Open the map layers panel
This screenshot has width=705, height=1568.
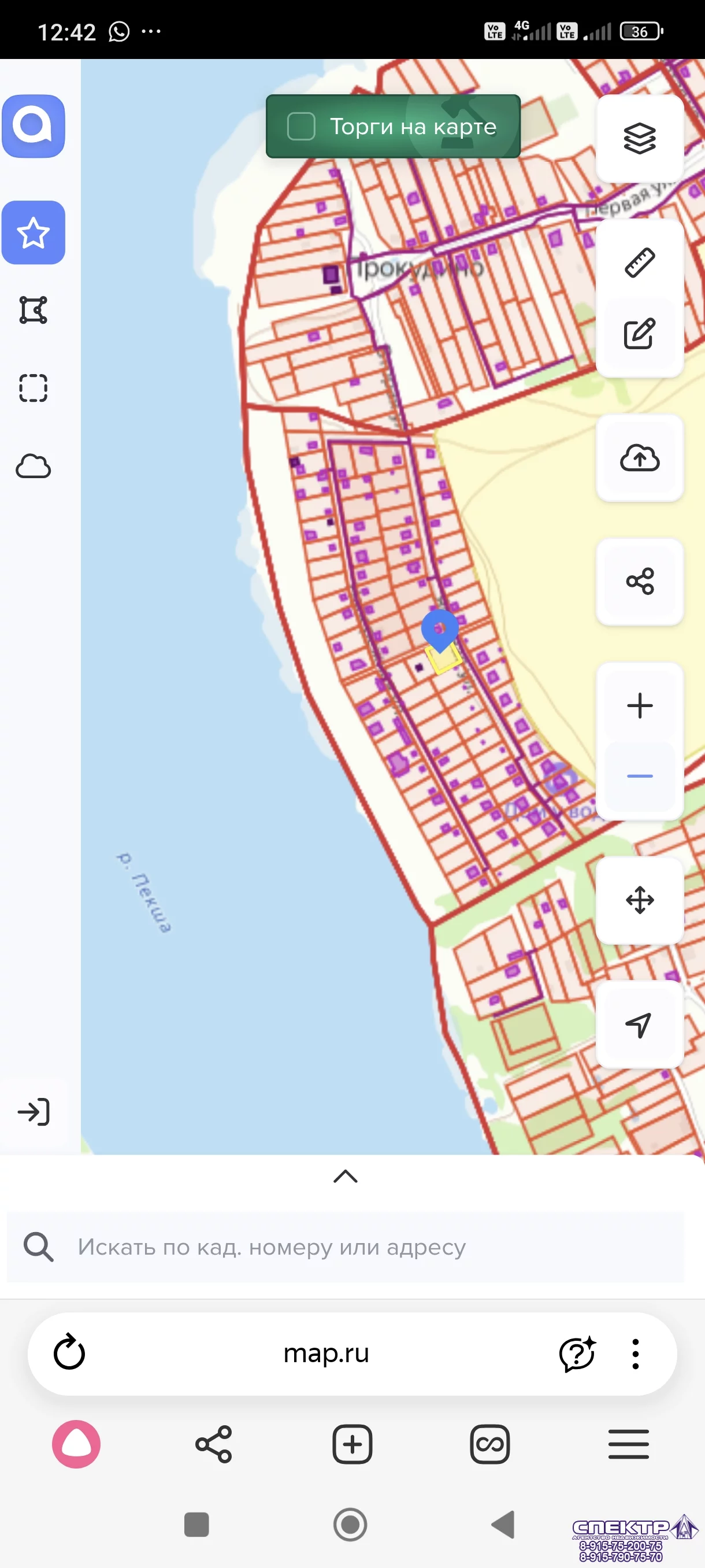(x=639, y=139)
